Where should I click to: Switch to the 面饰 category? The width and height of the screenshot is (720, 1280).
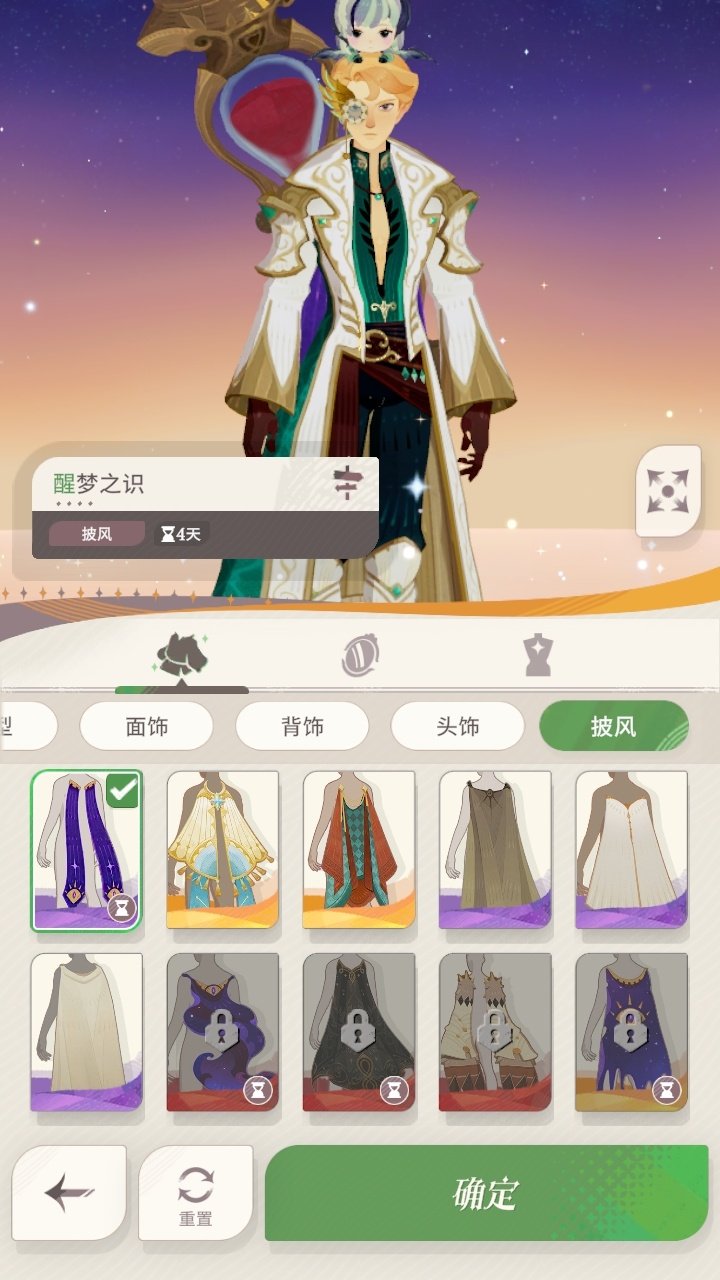click(x=146, y=726)
